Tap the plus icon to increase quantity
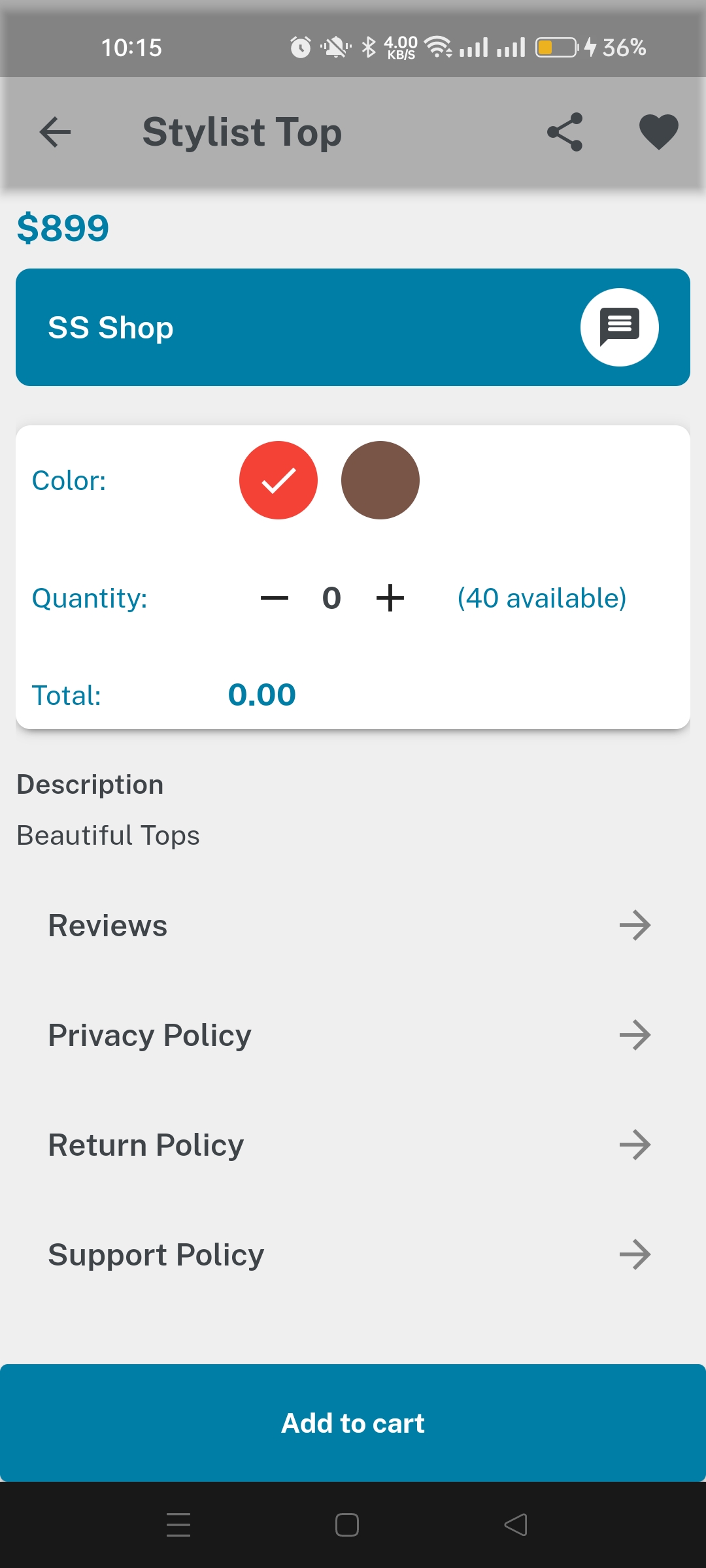This screenshot has width=706, height=1568. 390,597
